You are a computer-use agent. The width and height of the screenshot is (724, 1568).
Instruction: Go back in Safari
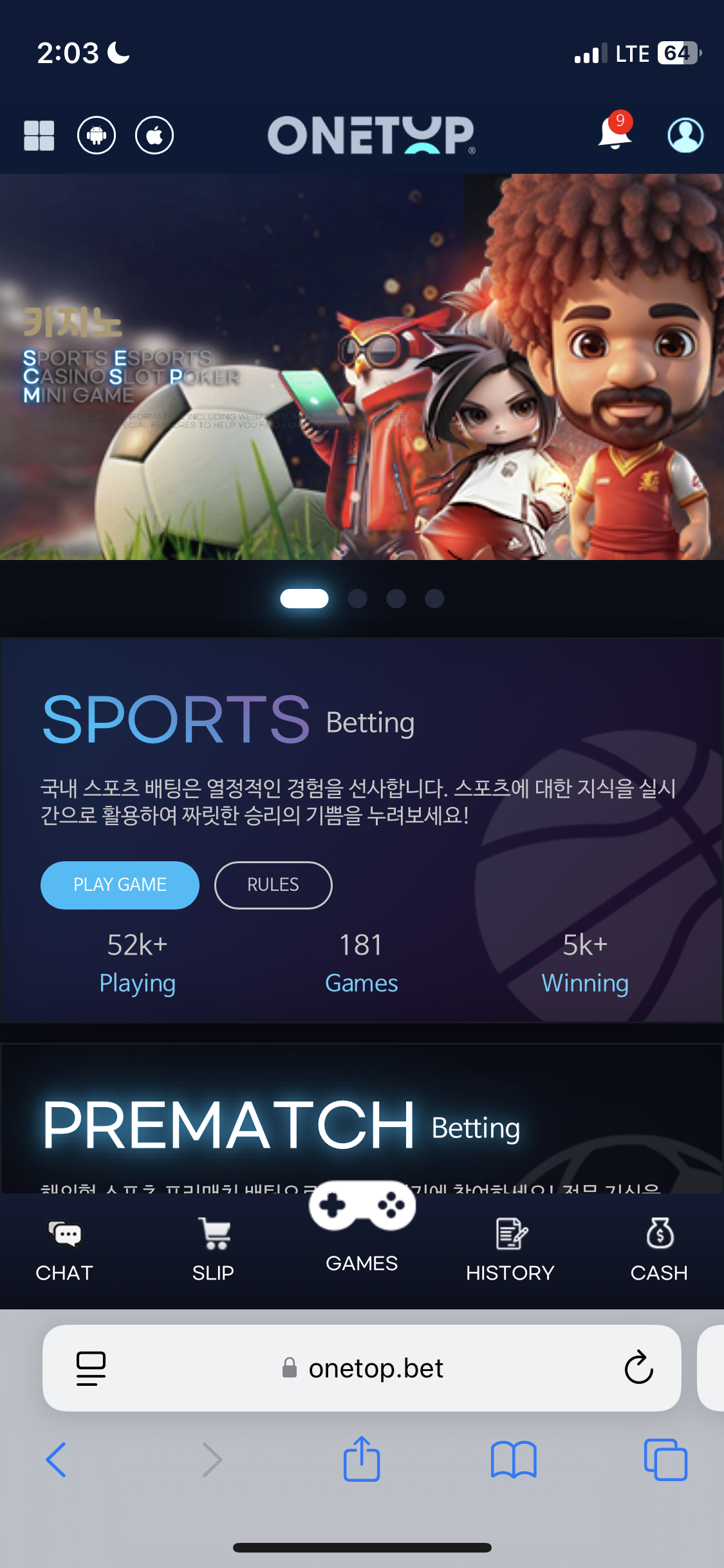point(57,1459)
